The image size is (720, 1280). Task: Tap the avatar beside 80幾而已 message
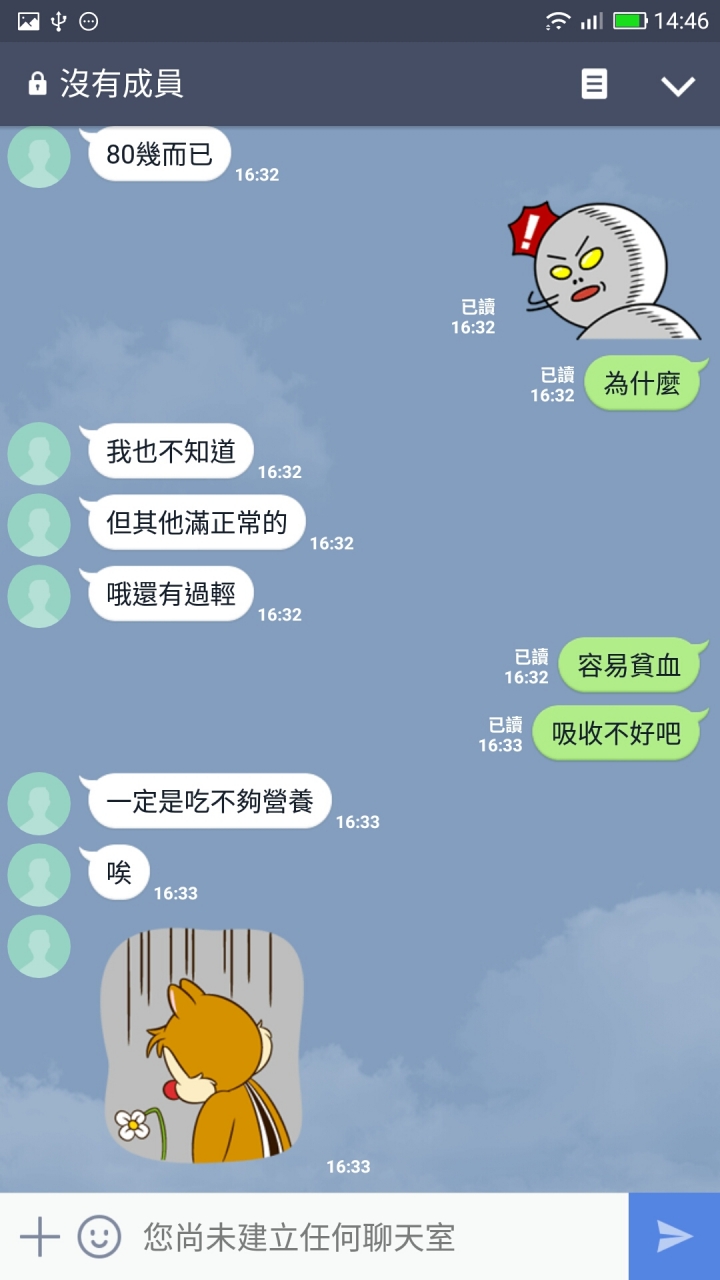(38, 157)
